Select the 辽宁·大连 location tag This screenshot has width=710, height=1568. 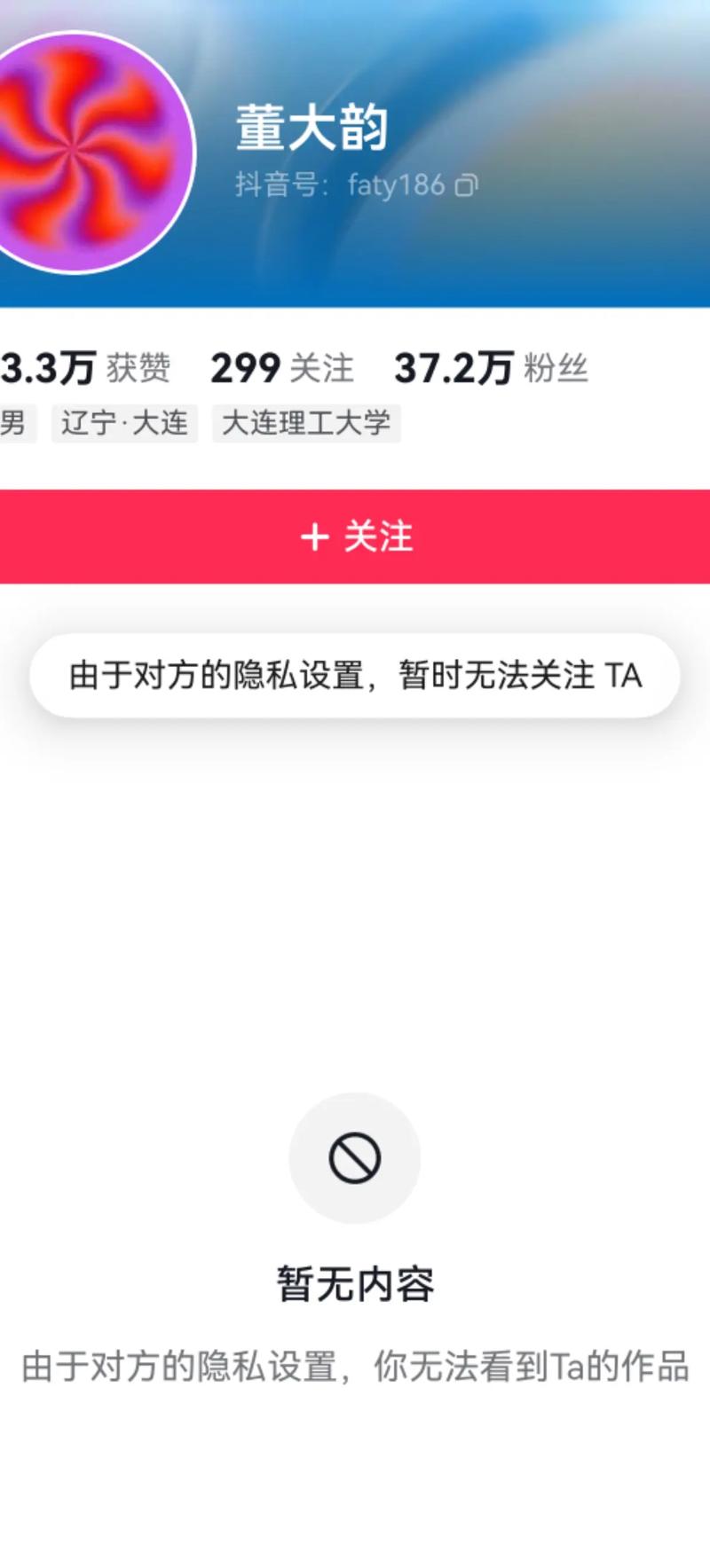coord(124,424)
